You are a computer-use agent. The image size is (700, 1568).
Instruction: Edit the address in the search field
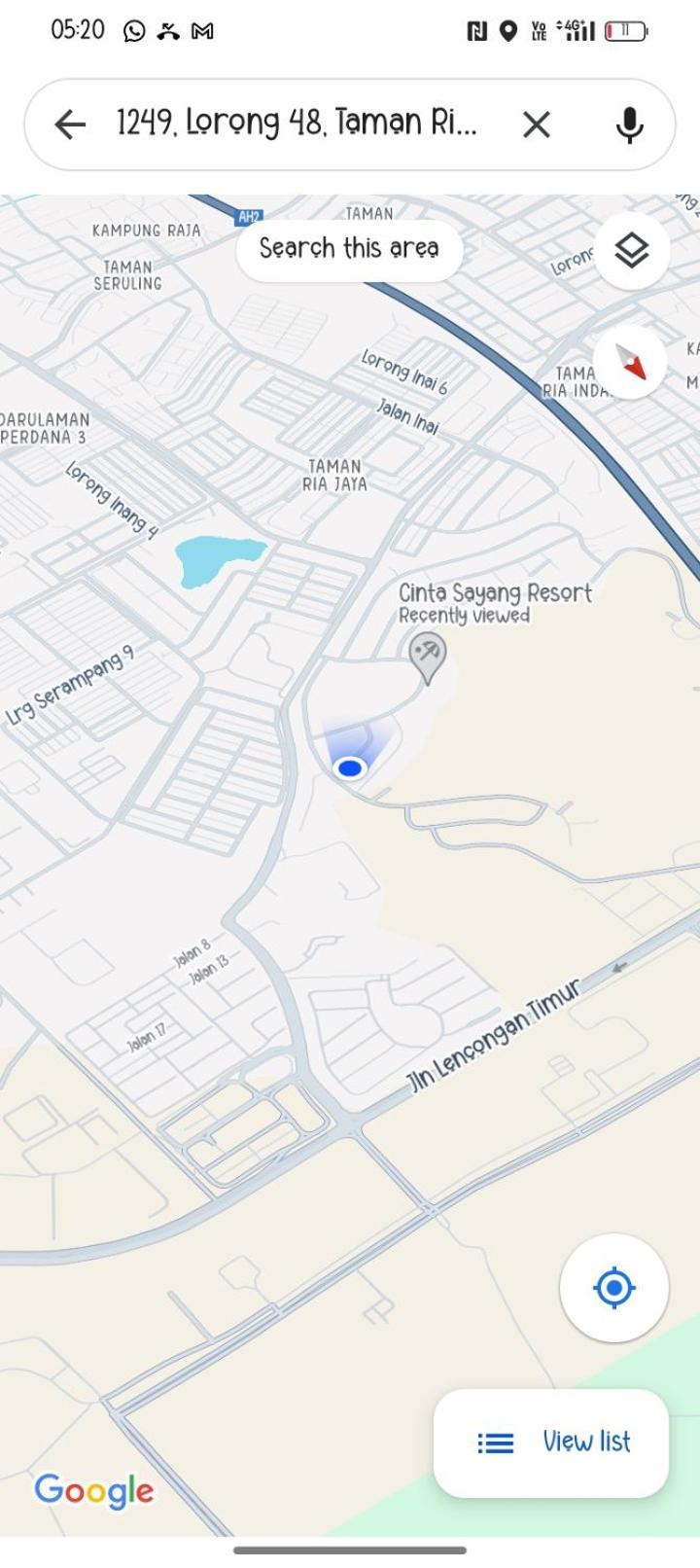point(297,124)
